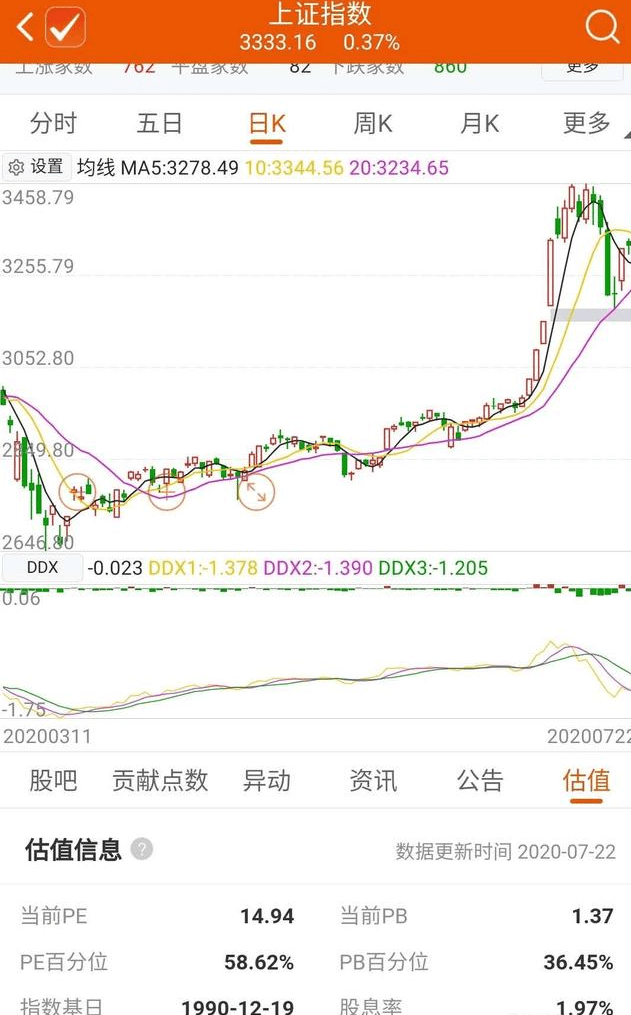
Task: Tap the DDX indicator selector
Action: coord(43,568)
